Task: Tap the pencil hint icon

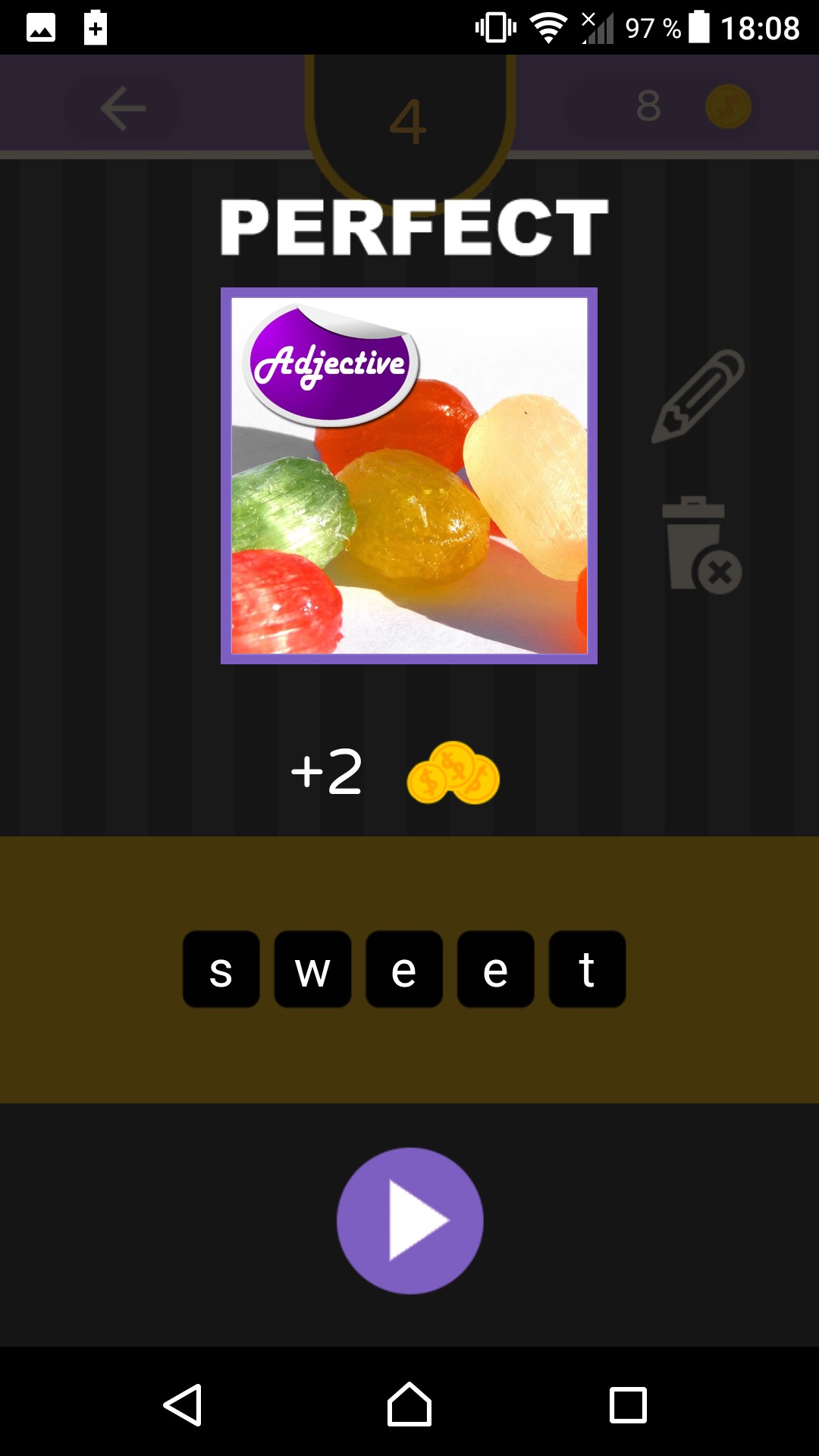Action: (x=698, y=396)
